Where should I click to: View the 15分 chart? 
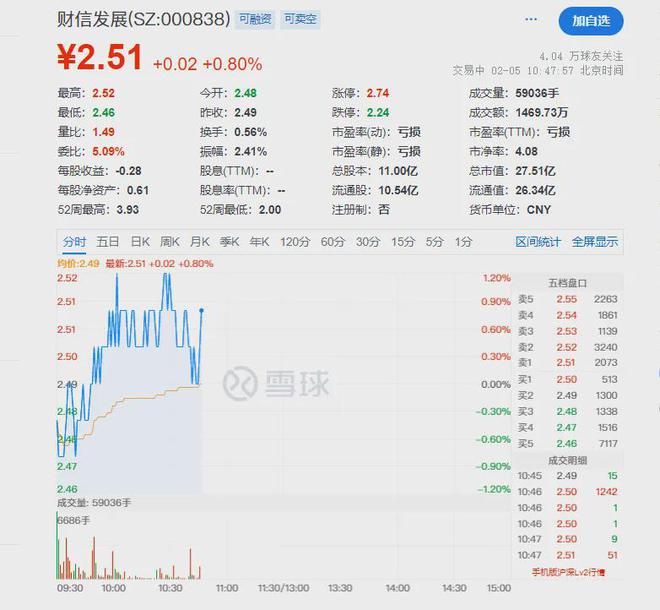click(x=403, y=241)
